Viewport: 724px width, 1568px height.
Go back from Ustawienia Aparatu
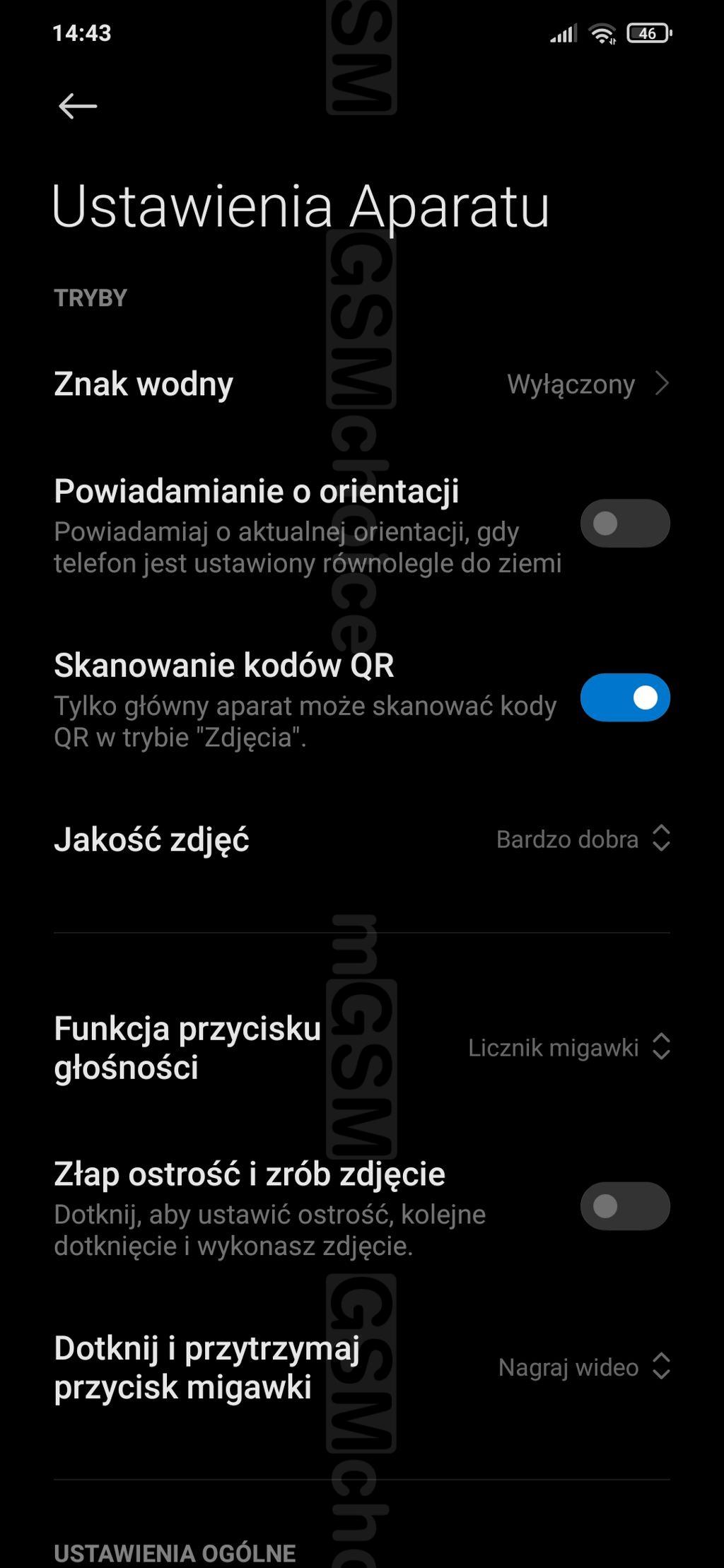[x=78, y=107]
